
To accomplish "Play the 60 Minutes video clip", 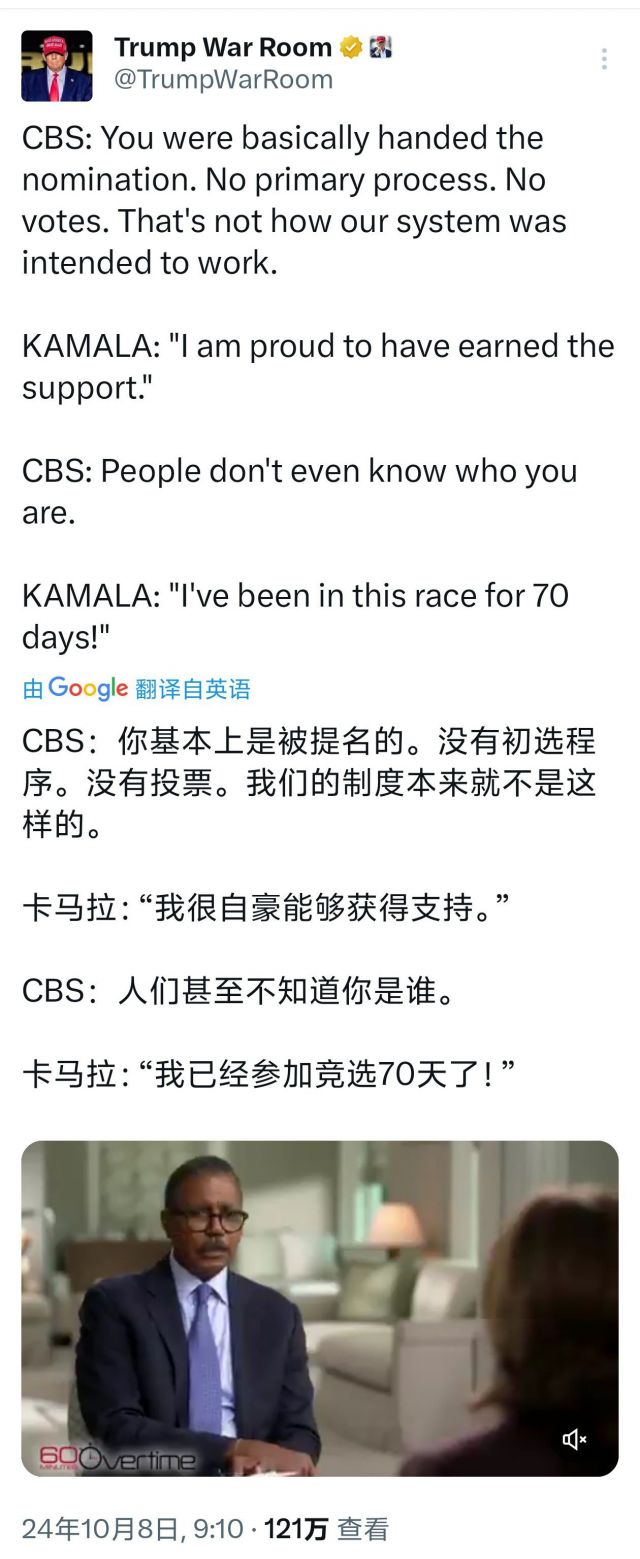I will pos(320,1308).
